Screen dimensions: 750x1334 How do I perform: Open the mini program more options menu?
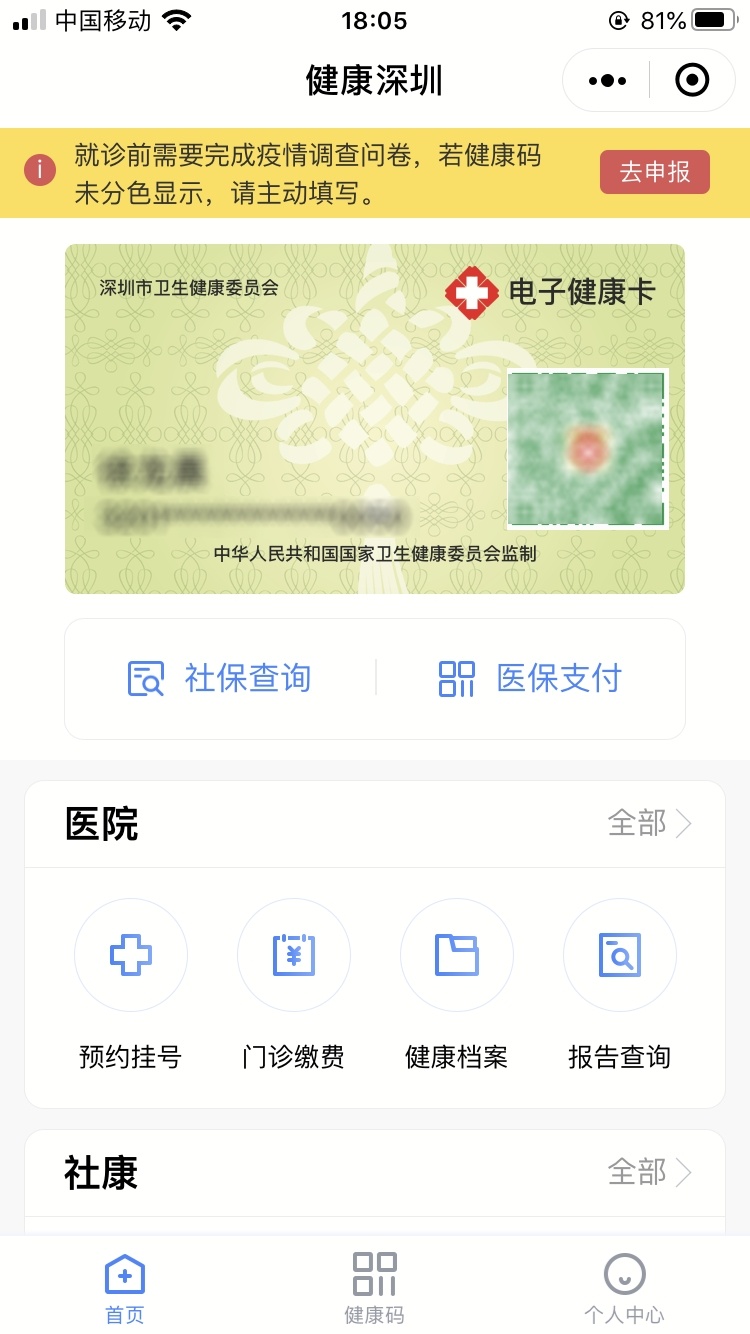608,80
